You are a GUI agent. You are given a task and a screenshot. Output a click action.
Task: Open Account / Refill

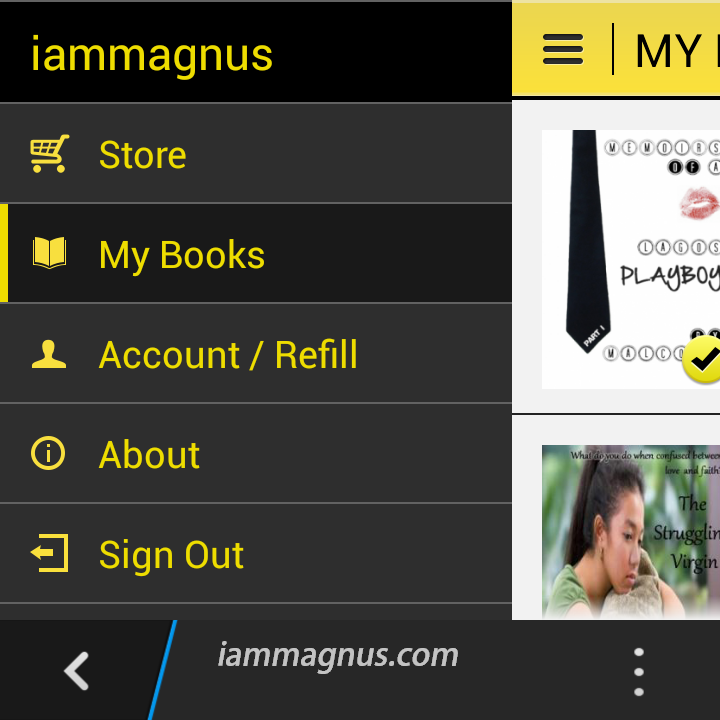(x=256, y=354)
